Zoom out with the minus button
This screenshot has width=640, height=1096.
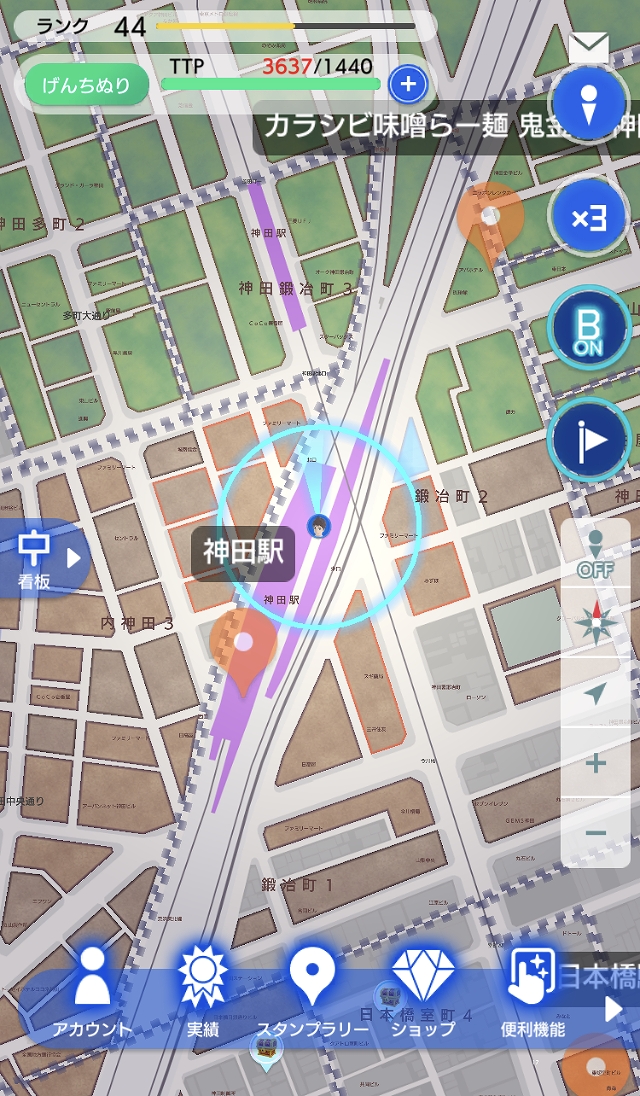click(596, 833)
